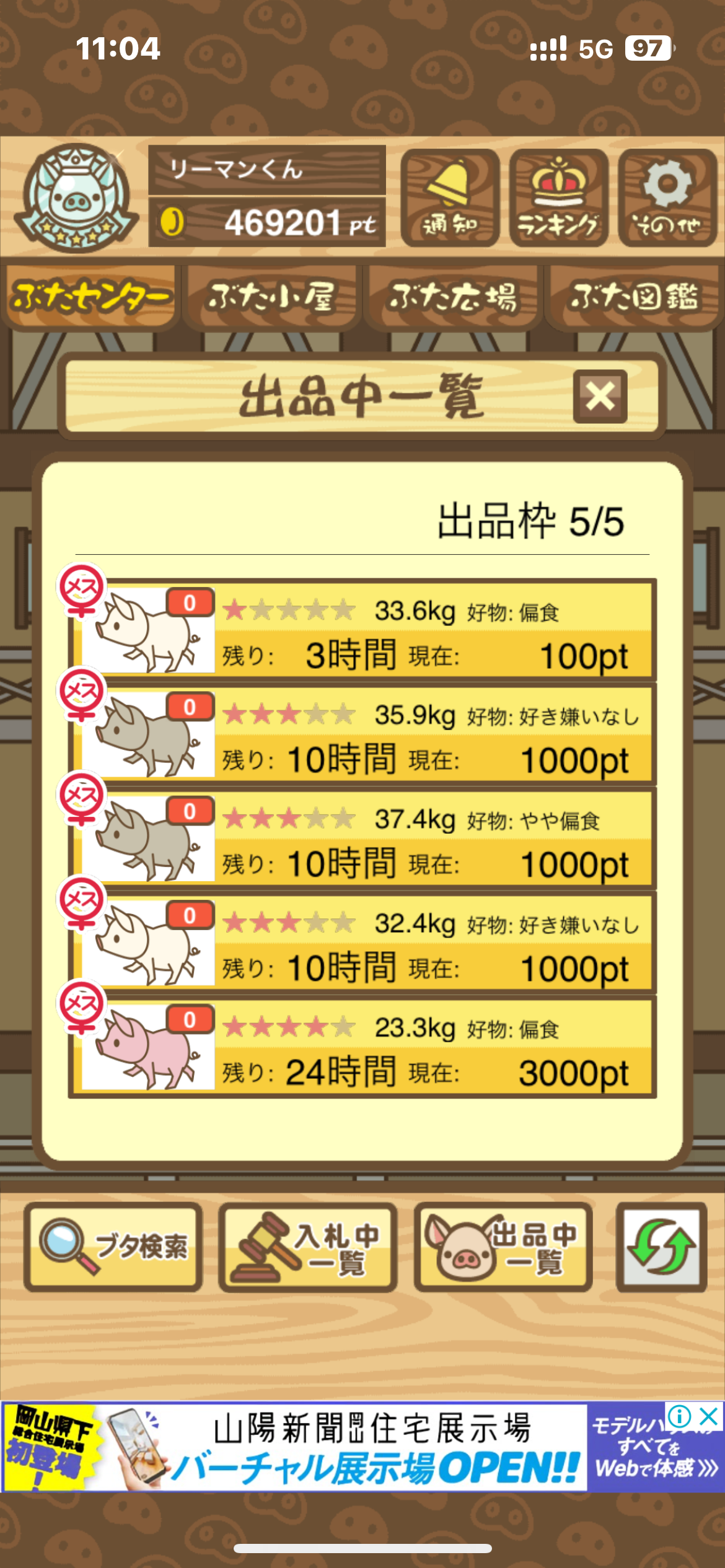This screenshot has height=1568, width=725.
Task: Switch to the ぶた小屋 tab
Action: pyautogui.click(x=271, y=297)
